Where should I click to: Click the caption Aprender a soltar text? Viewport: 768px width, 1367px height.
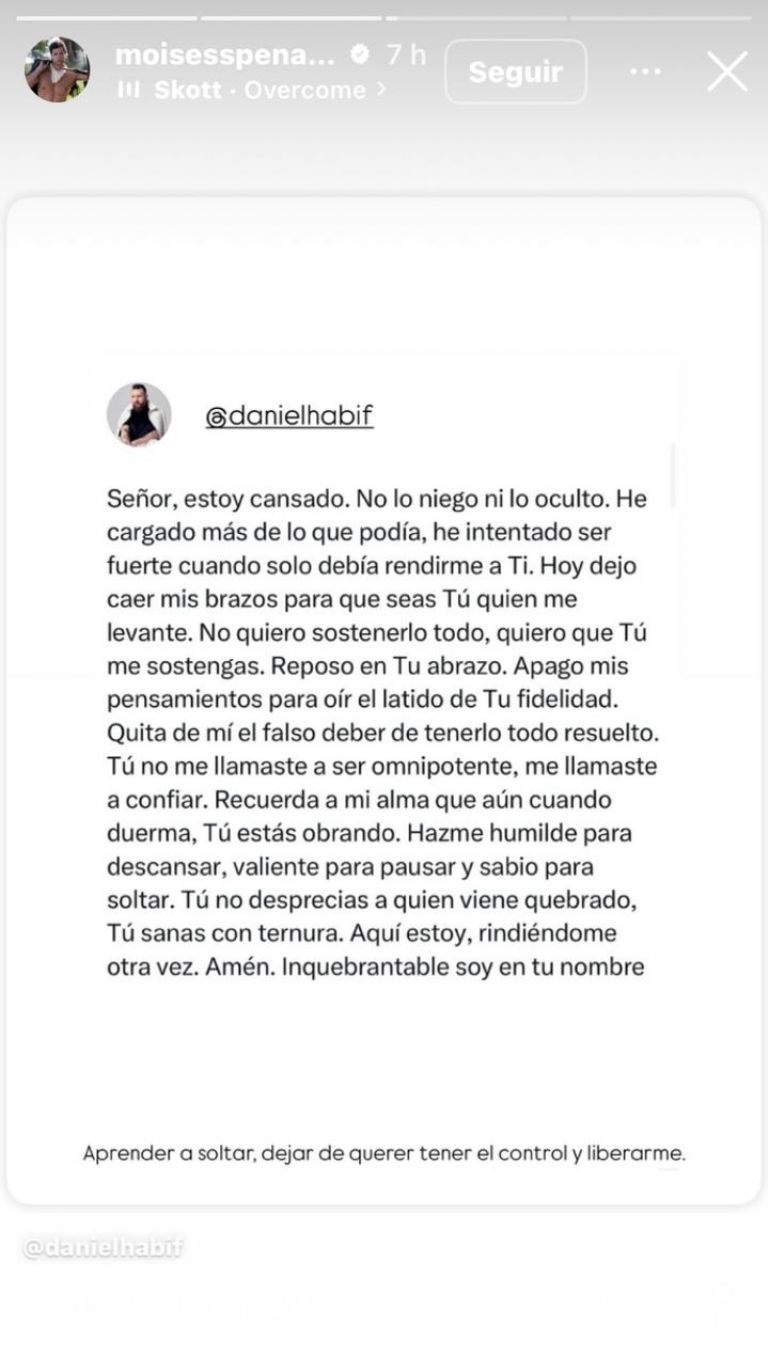pos(383,1153)
